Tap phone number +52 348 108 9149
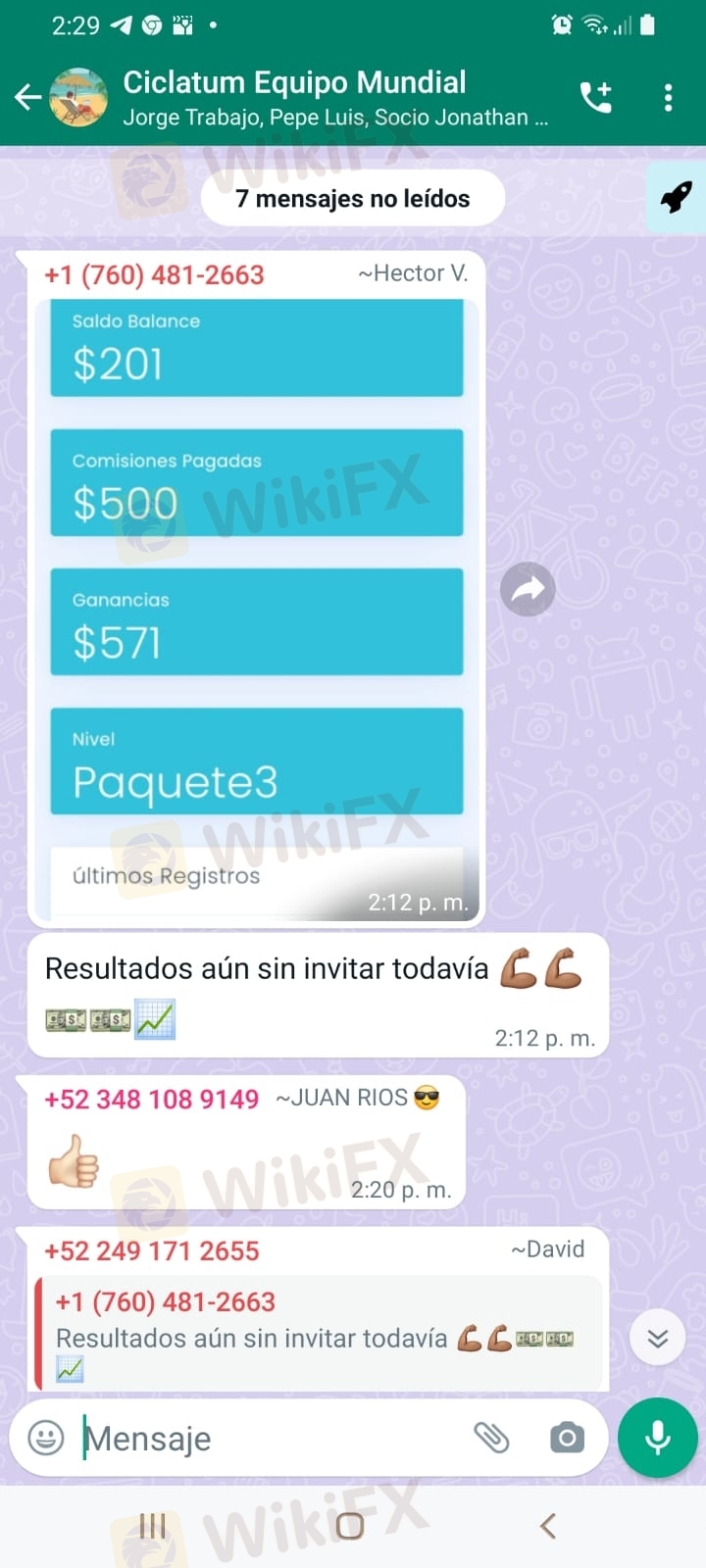This screenshot has width=706, height=1568. (x=152, y=1100)
